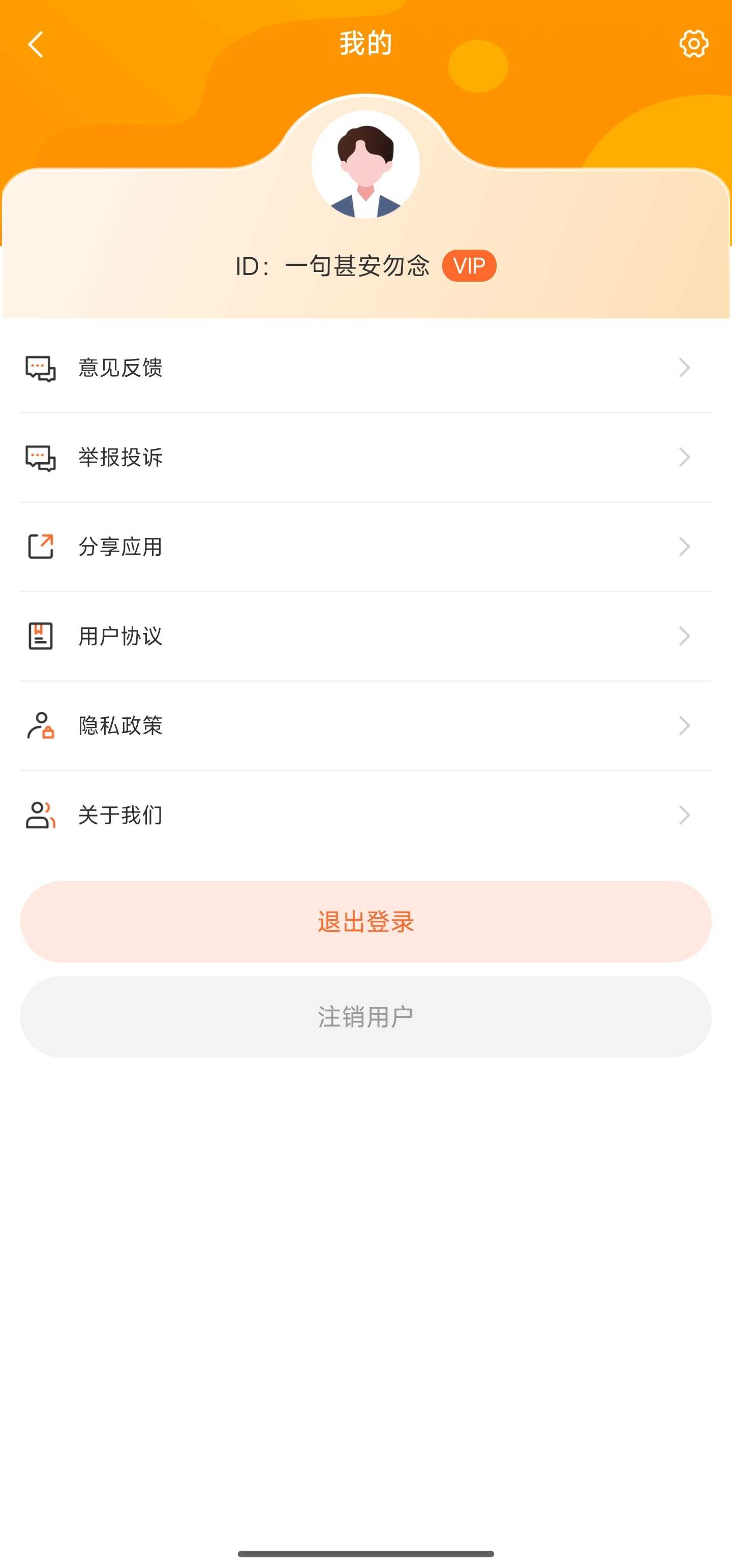Image resolution: width=732 pixels, height=1568 pixels.
Task: Open 关于我们 about us page
Action: [365, 815]
